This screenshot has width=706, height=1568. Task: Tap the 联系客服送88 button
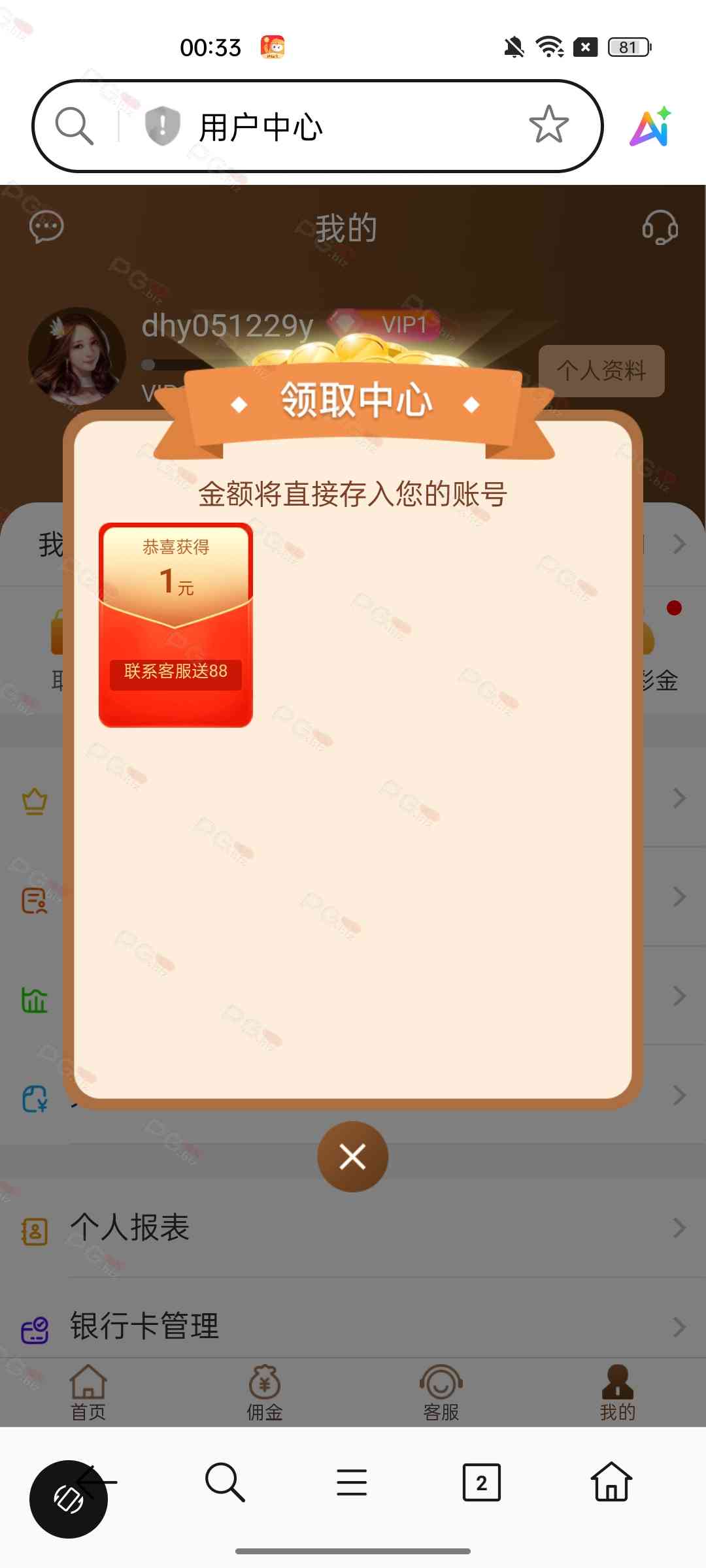[x=175, y=672]
